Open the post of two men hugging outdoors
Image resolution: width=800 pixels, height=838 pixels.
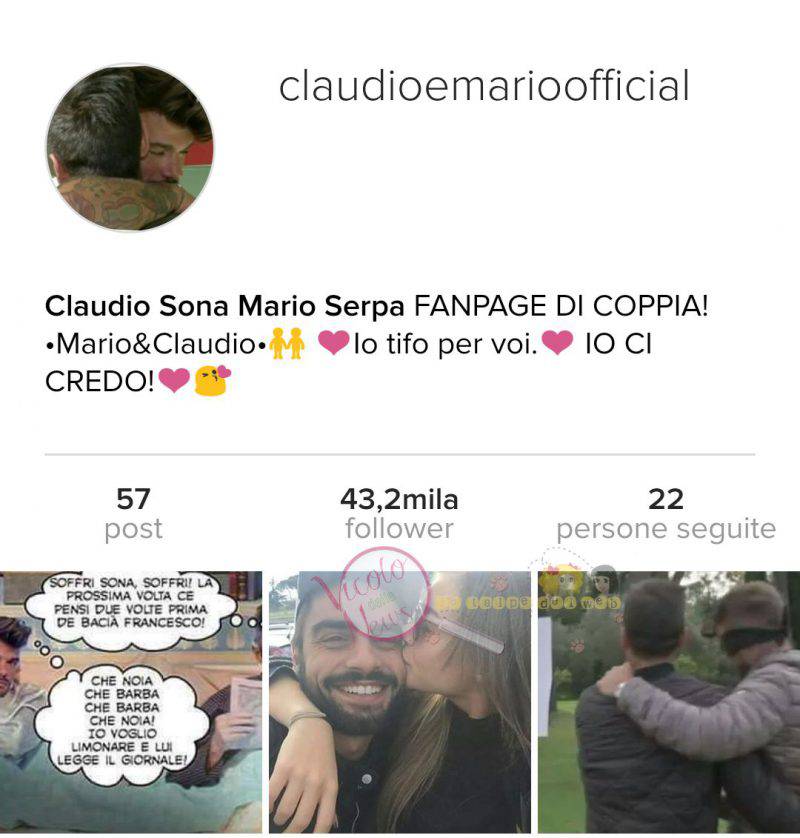pos(668,702)
